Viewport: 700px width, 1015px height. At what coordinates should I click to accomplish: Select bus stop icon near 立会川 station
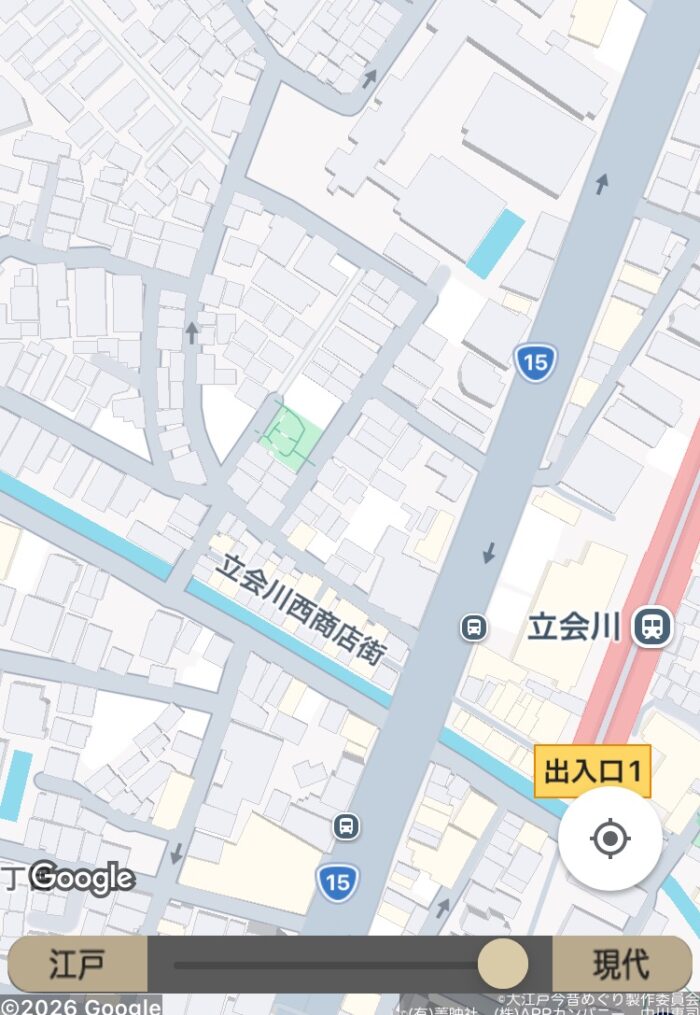coord(474,627)
